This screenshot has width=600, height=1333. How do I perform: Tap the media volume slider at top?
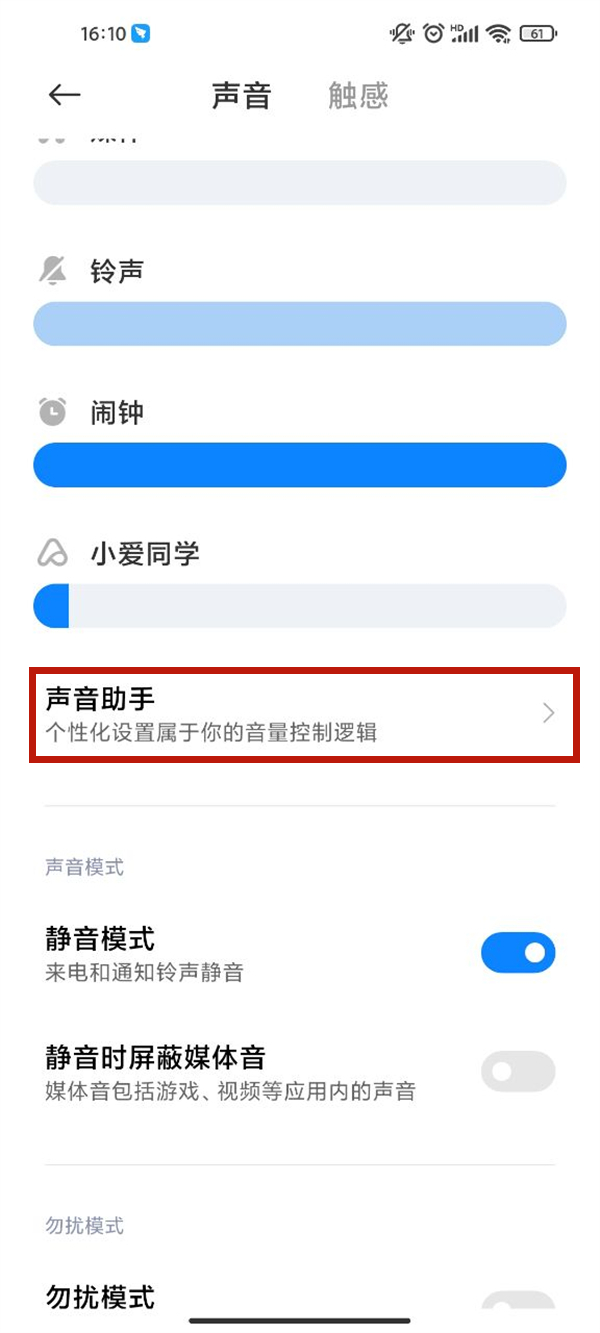tap(300, 183)
